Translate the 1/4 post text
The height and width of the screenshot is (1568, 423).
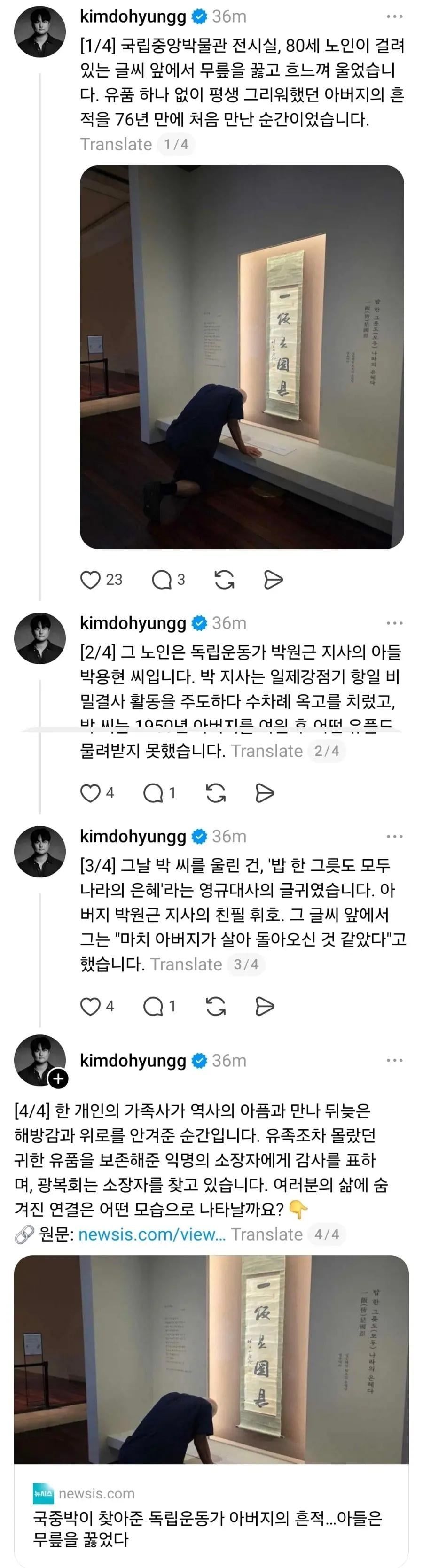[116, 144]
